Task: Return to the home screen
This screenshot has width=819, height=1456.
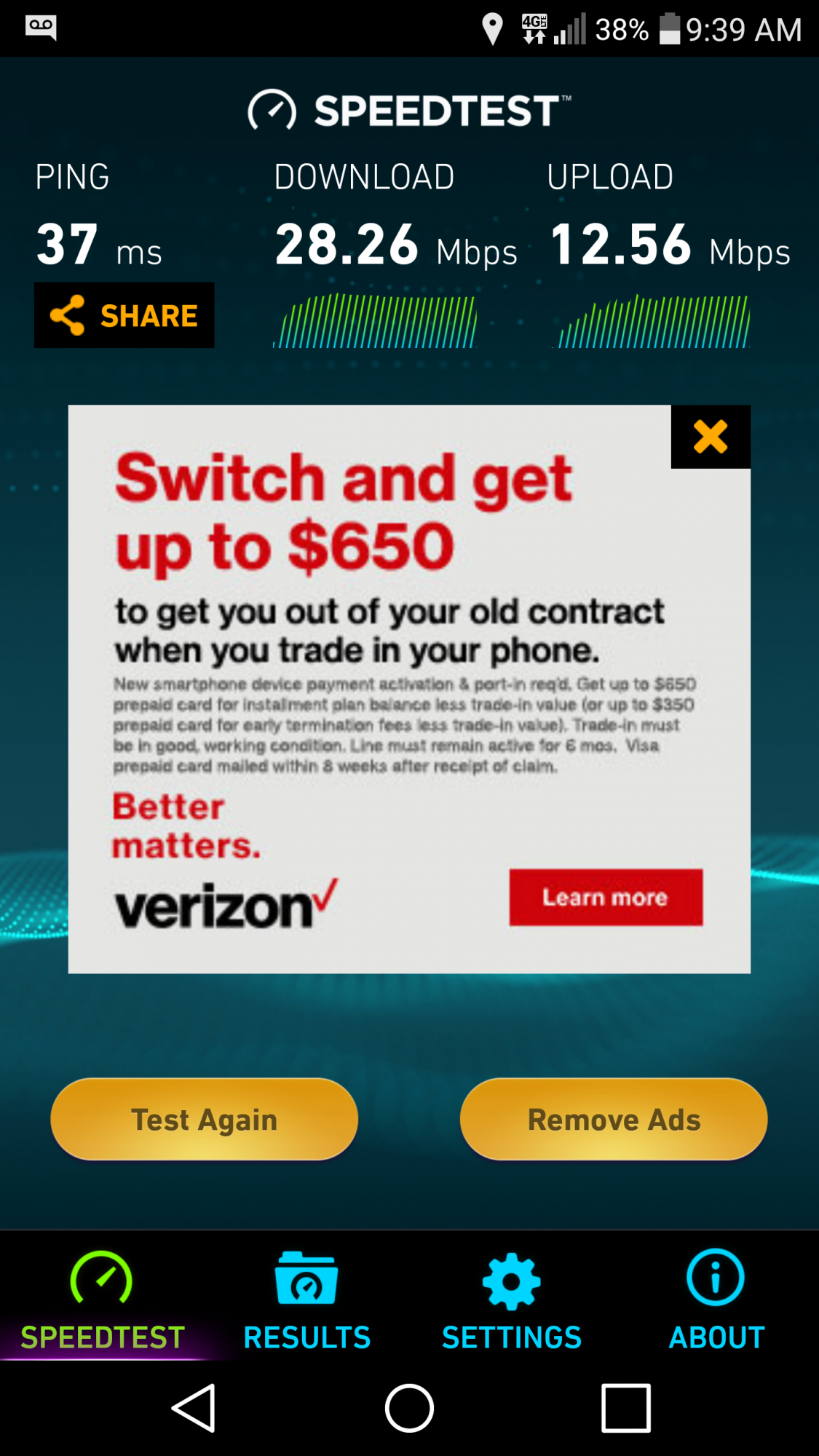Action: [409, 1408]
